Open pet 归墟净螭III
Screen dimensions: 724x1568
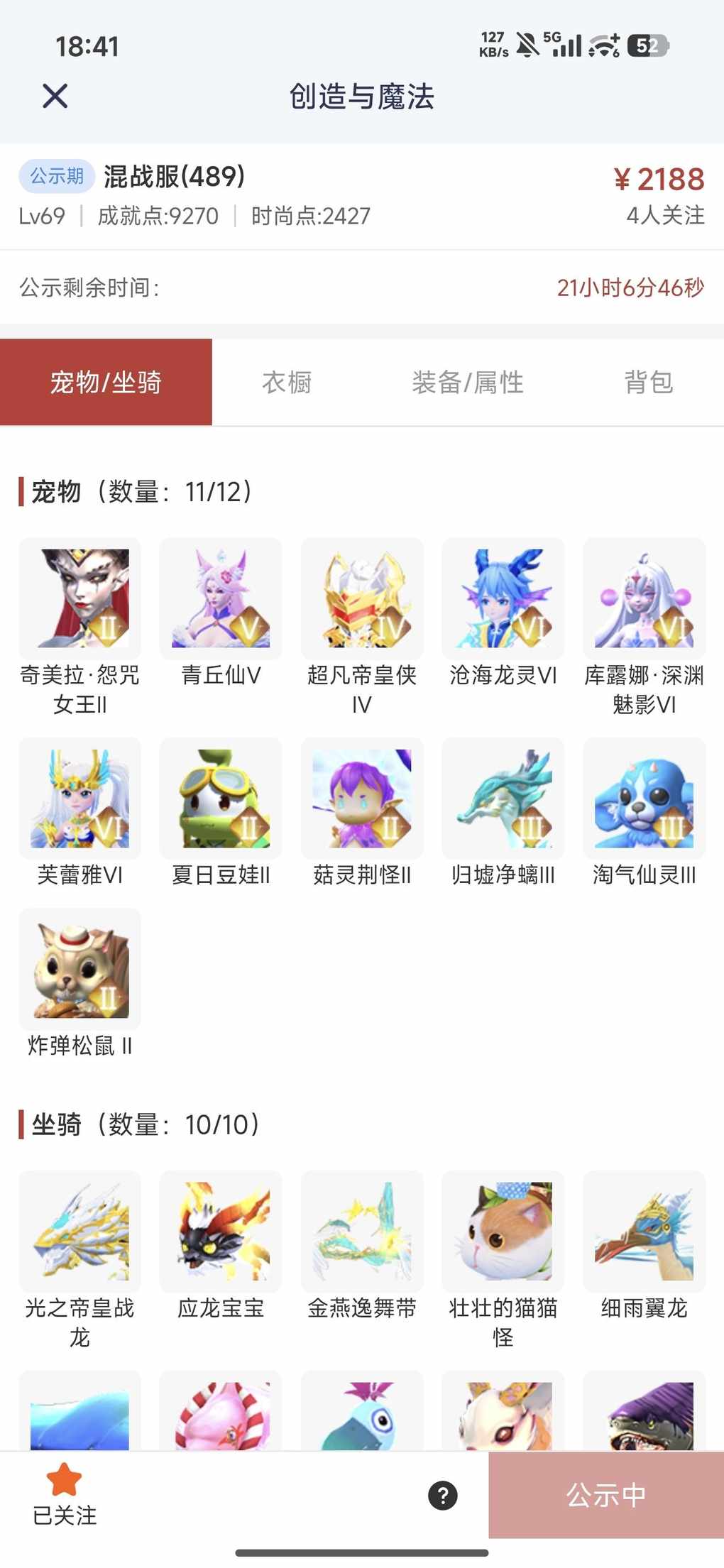click(503, 799)
